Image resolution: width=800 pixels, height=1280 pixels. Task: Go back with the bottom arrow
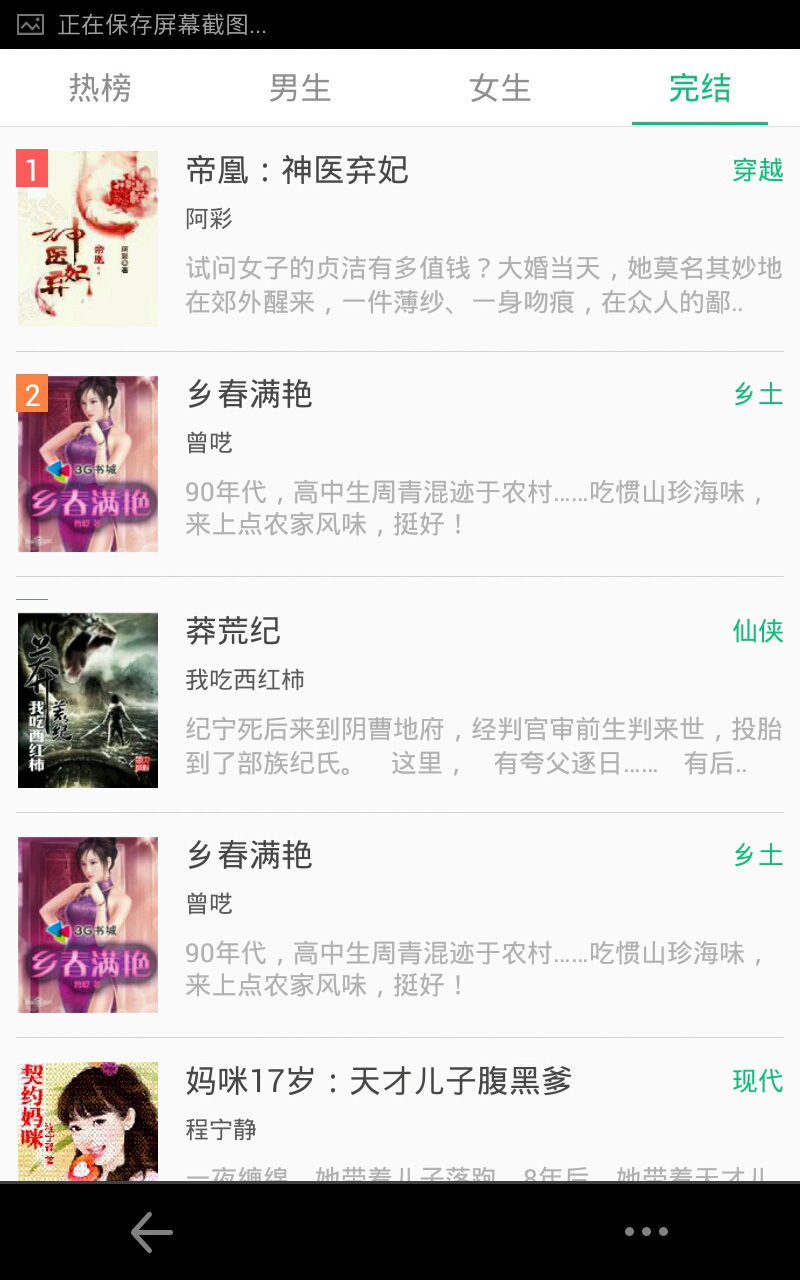(152, 1232)
